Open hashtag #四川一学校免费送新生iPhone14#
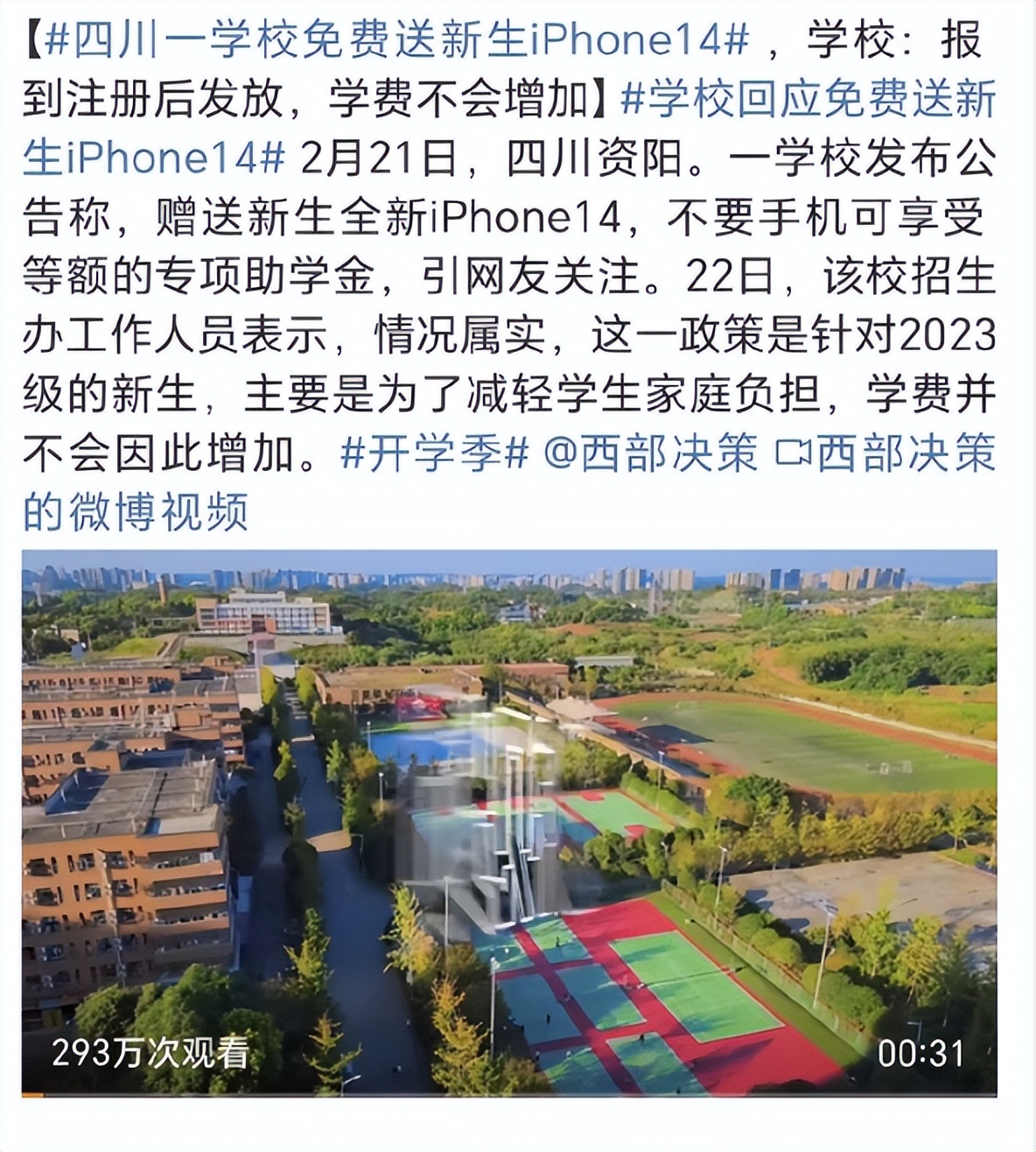The image size is (1036, 1152). pyautogui.click(x=395, y=40)
